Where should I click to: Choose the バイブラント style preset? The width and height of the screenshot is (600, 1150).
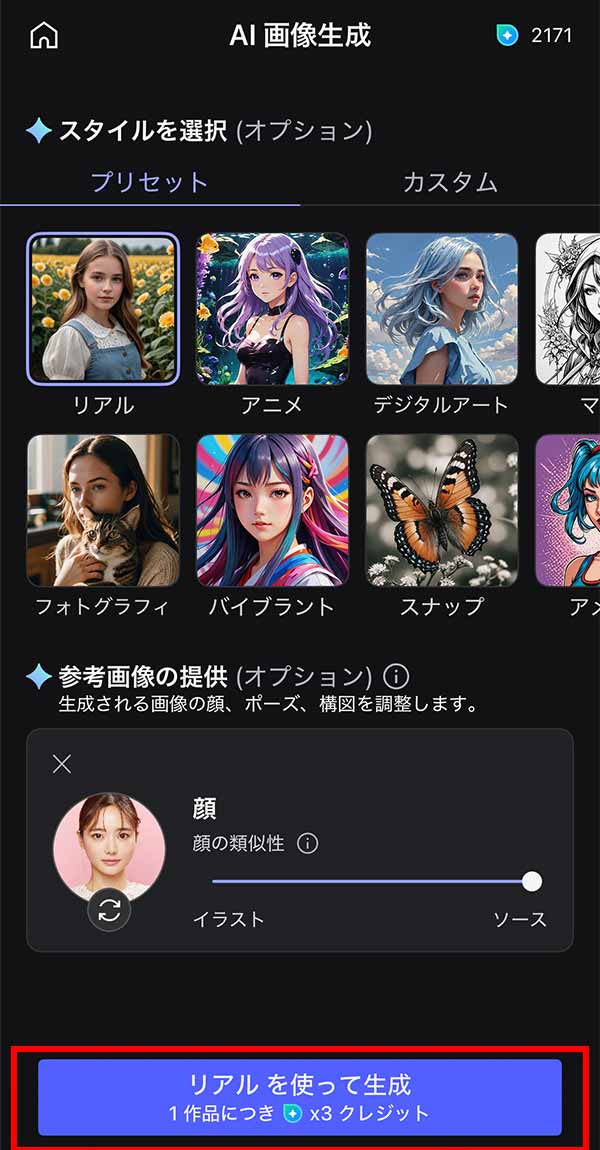(272, 510)
